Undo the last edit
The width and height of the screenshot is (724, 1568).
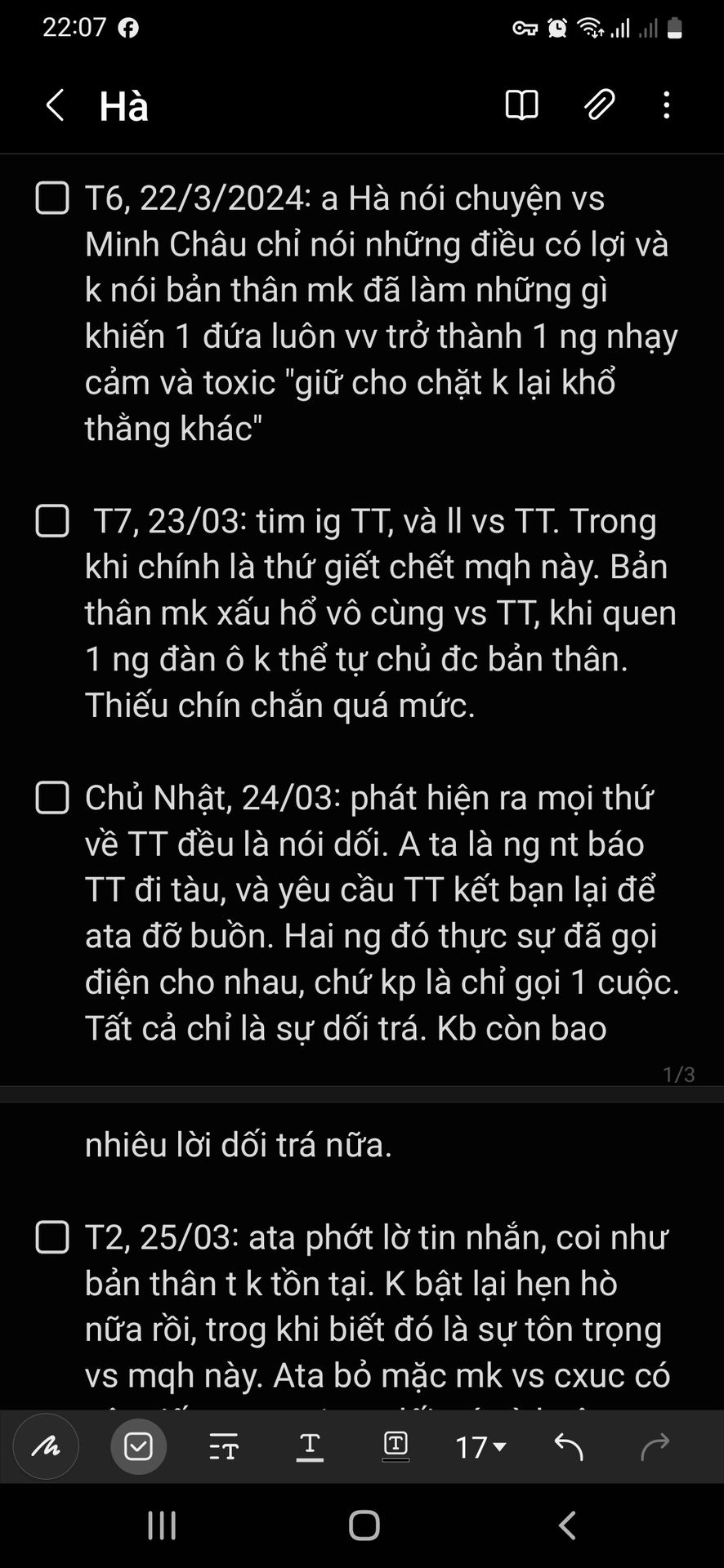click(569, 1446)
